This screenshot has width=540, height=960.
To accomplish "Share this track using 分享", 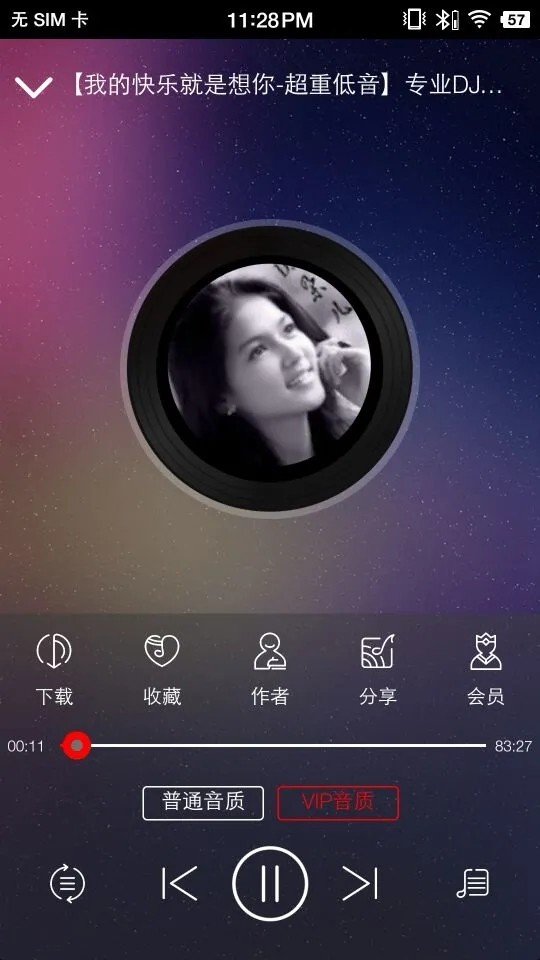I will click(x=377, y=670).
